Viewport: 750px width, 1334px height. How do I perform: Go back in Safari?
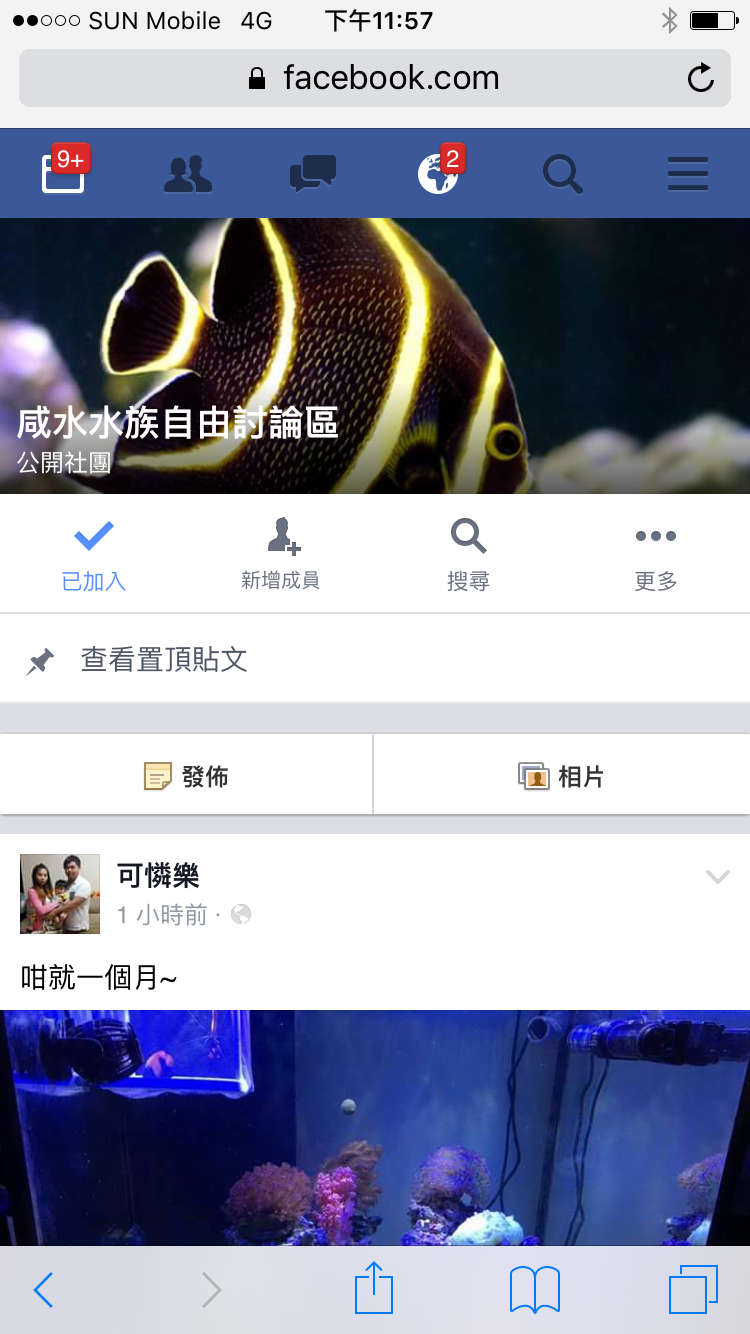pyautogui.click(x=43, y=1290)
